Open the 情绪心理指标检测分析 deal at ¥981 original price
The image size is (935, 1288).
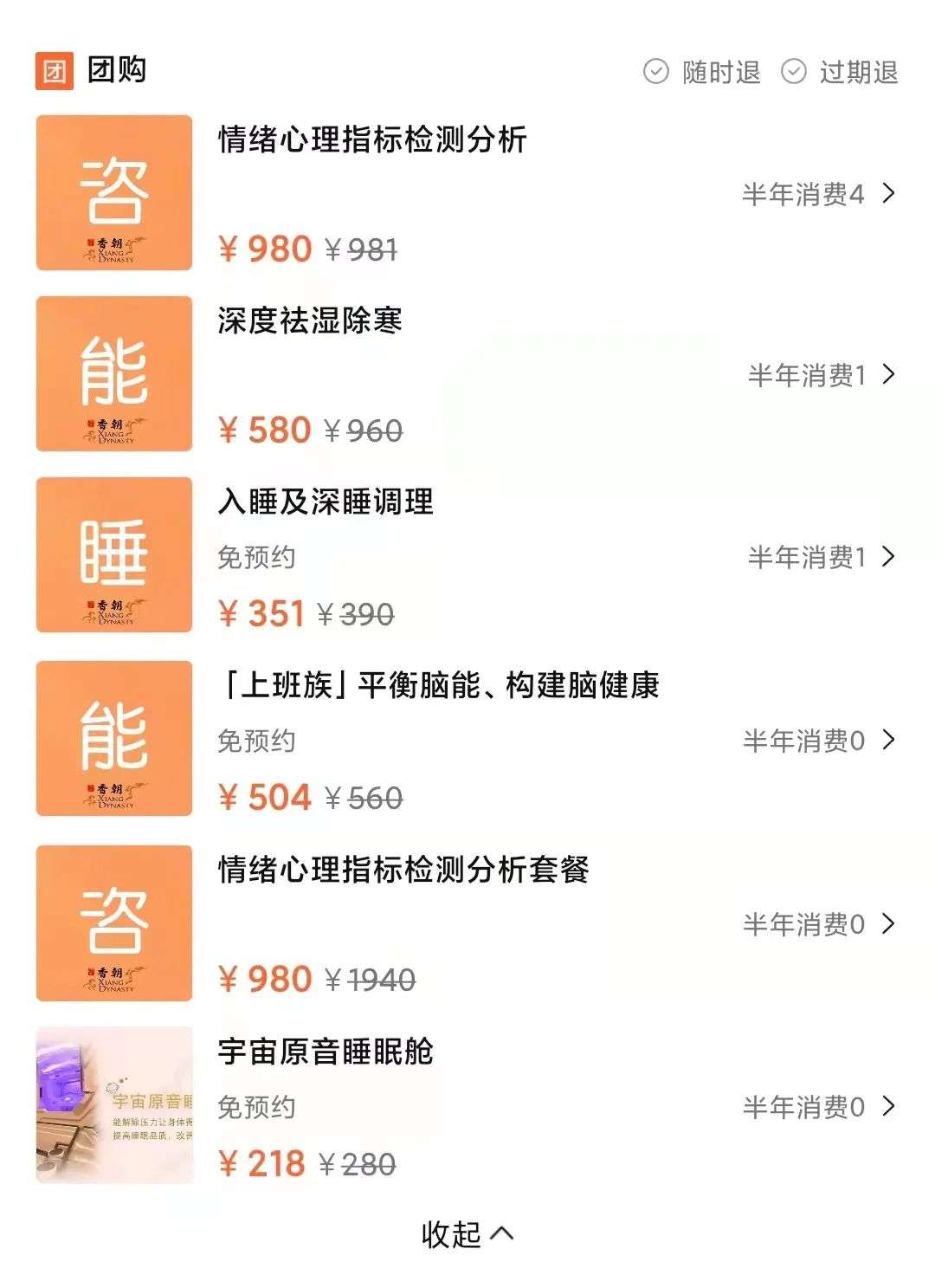coord(372,140)
